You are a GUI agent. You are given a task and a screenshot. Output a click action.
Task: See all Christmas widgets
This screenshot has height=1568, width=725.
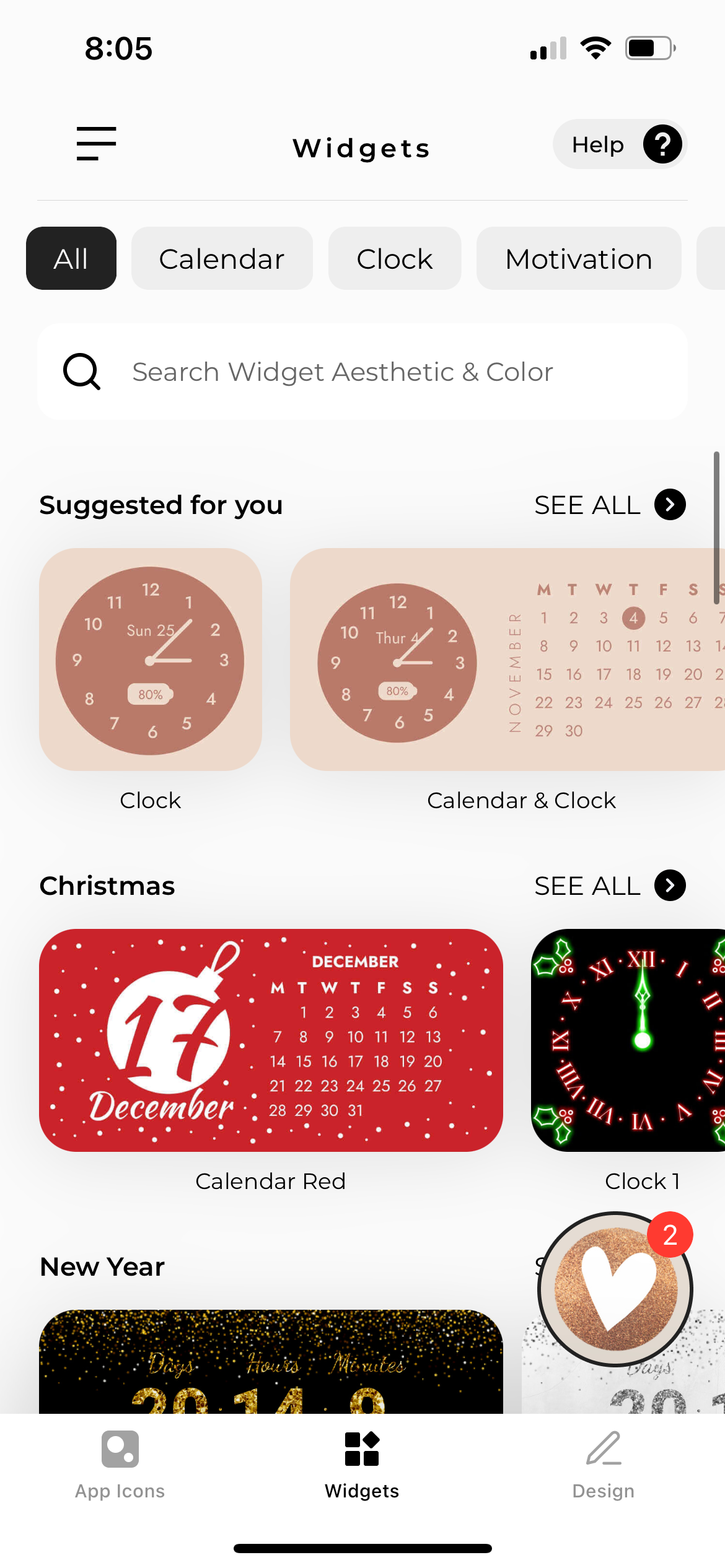point(610,886)
